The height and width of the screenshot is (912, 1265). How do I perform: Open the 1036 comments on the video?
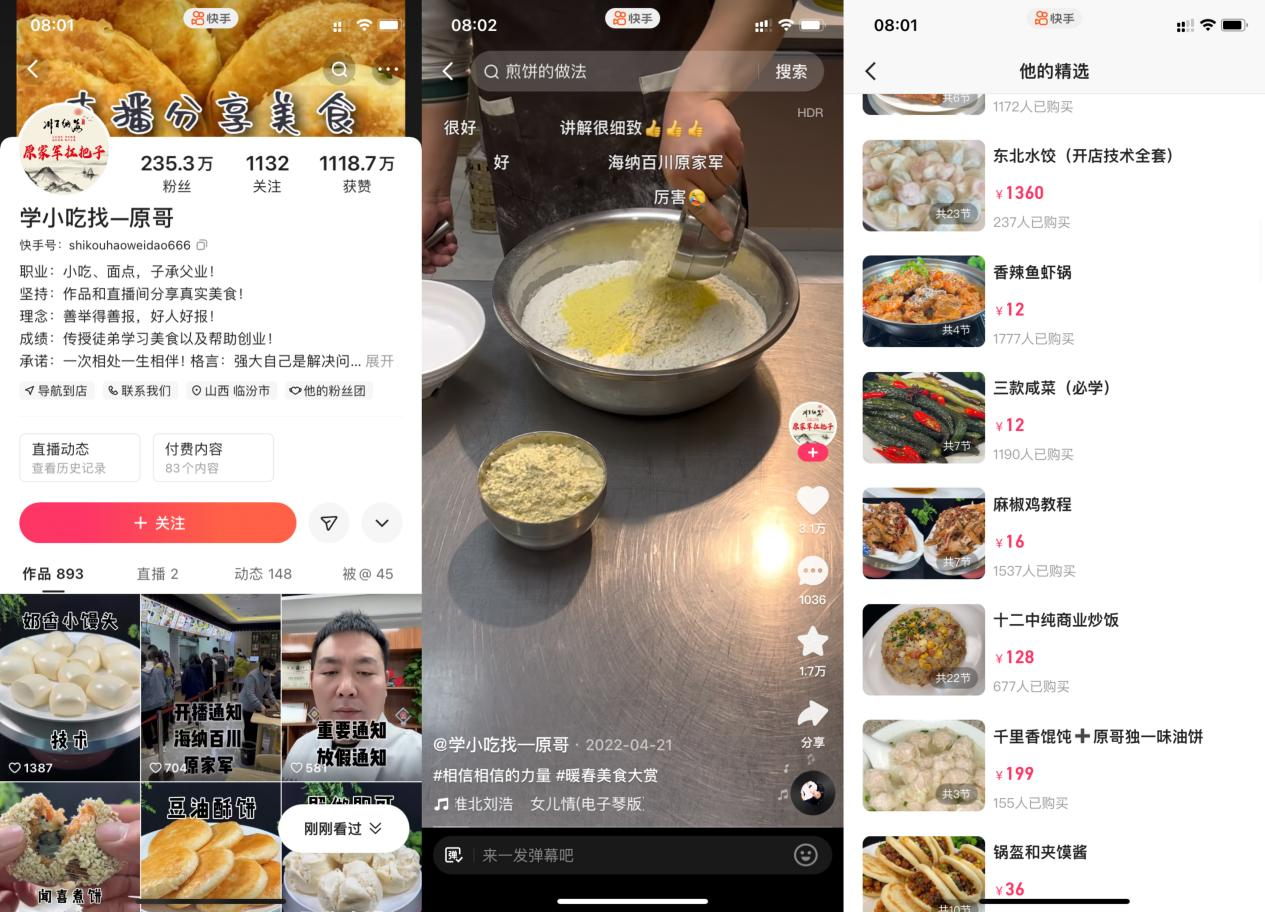[812, 571]
